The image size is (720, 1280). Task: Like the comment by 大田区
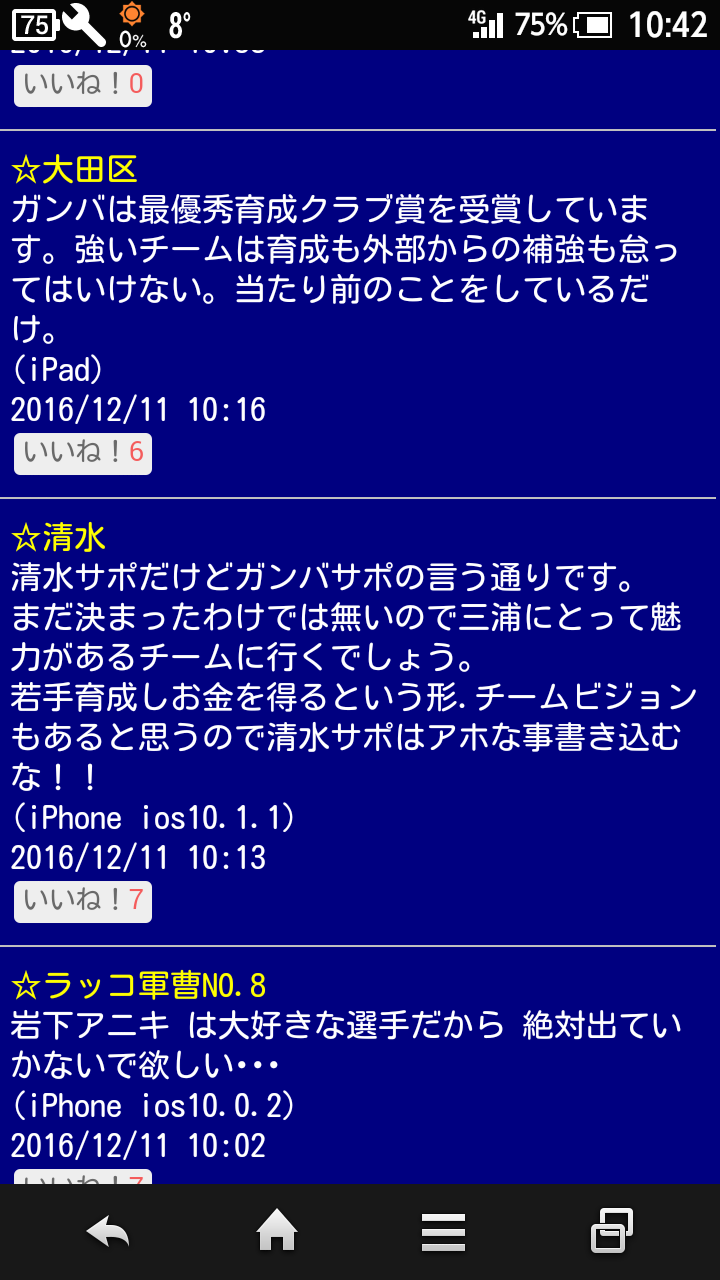point(83,453)
